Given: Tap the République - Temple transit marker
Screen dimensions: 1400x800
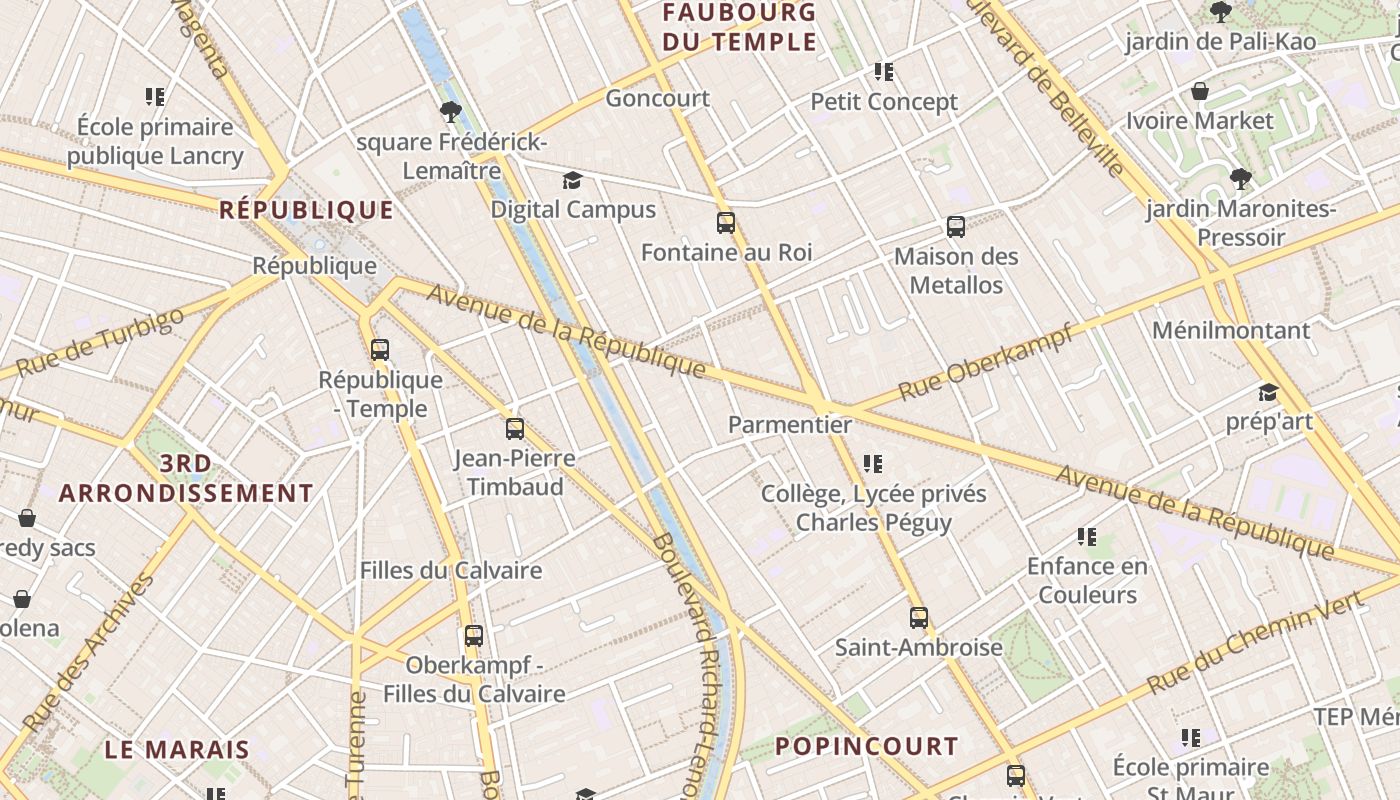Looking at the screenshot, I should click(380, 350).
